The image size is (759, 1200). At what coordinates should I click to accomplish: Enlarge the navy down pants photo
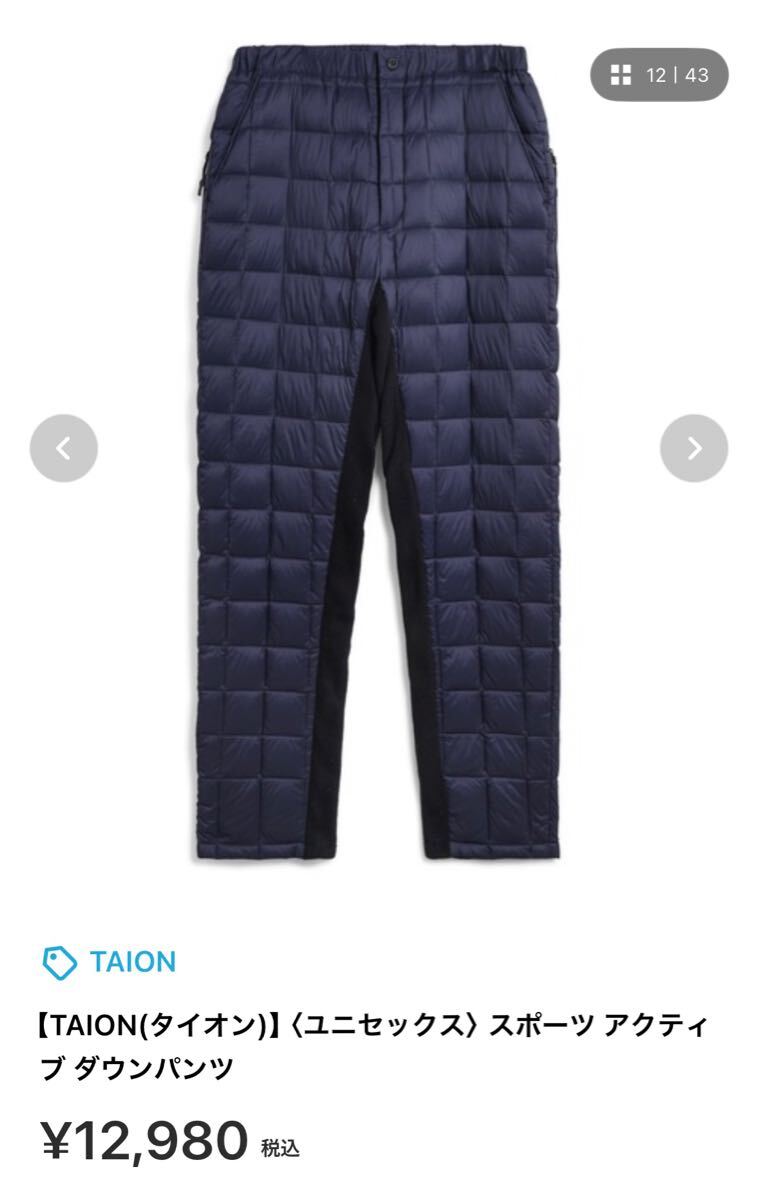[379, 450]
